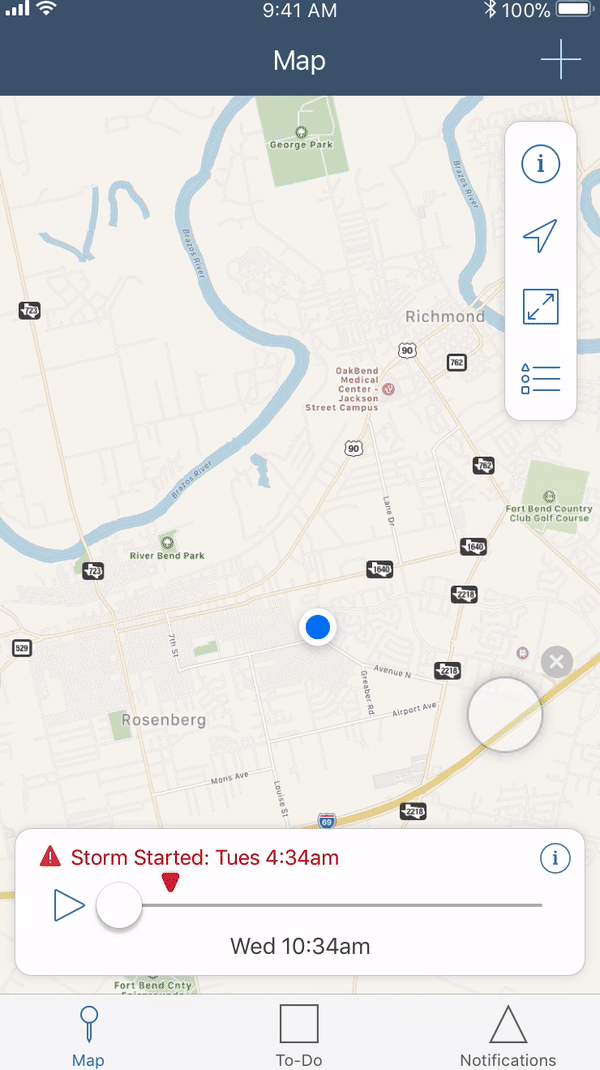Center the map on my location
This screenshot has width=600, height=1070.
(540, 236)
